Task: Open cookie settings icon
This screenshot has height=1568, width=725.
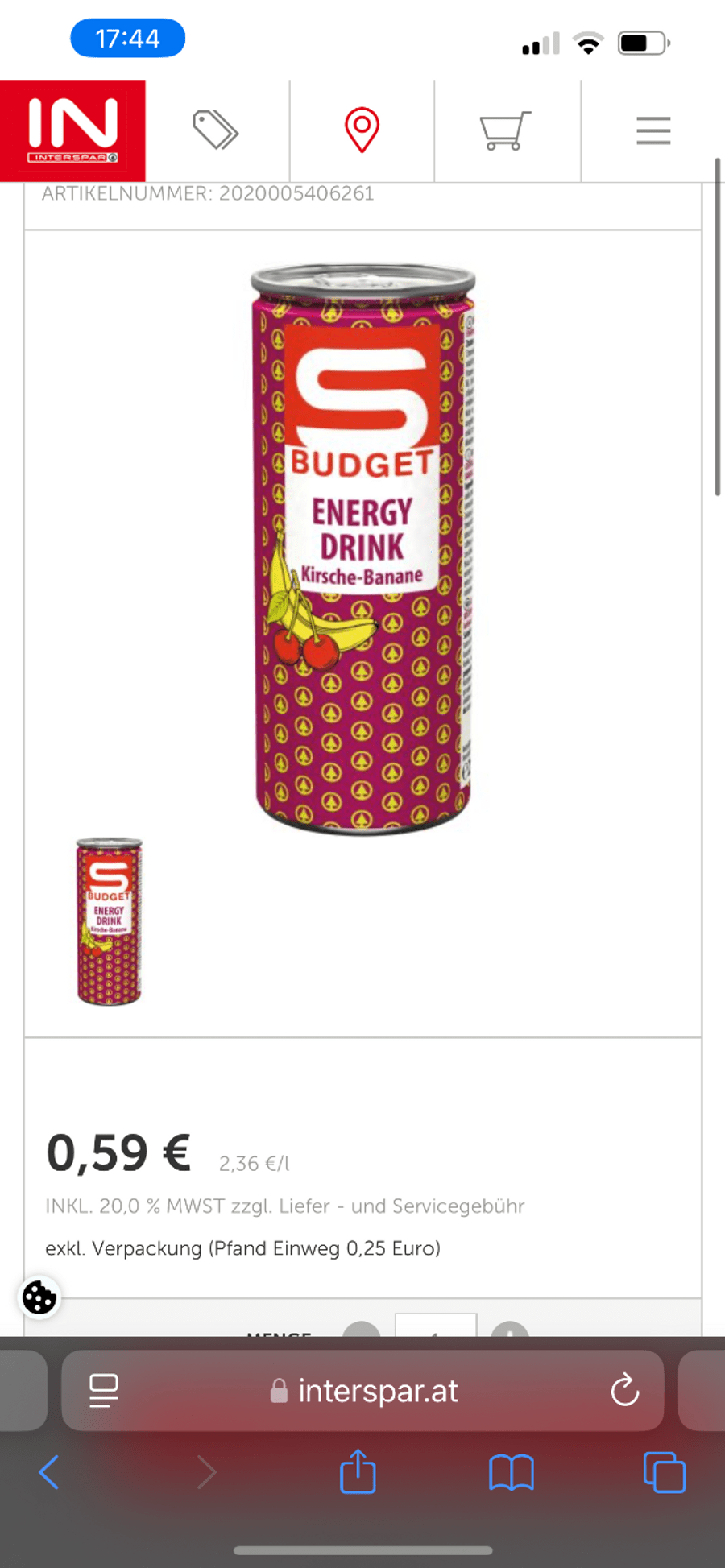Action: click(x=39, y=1297)
